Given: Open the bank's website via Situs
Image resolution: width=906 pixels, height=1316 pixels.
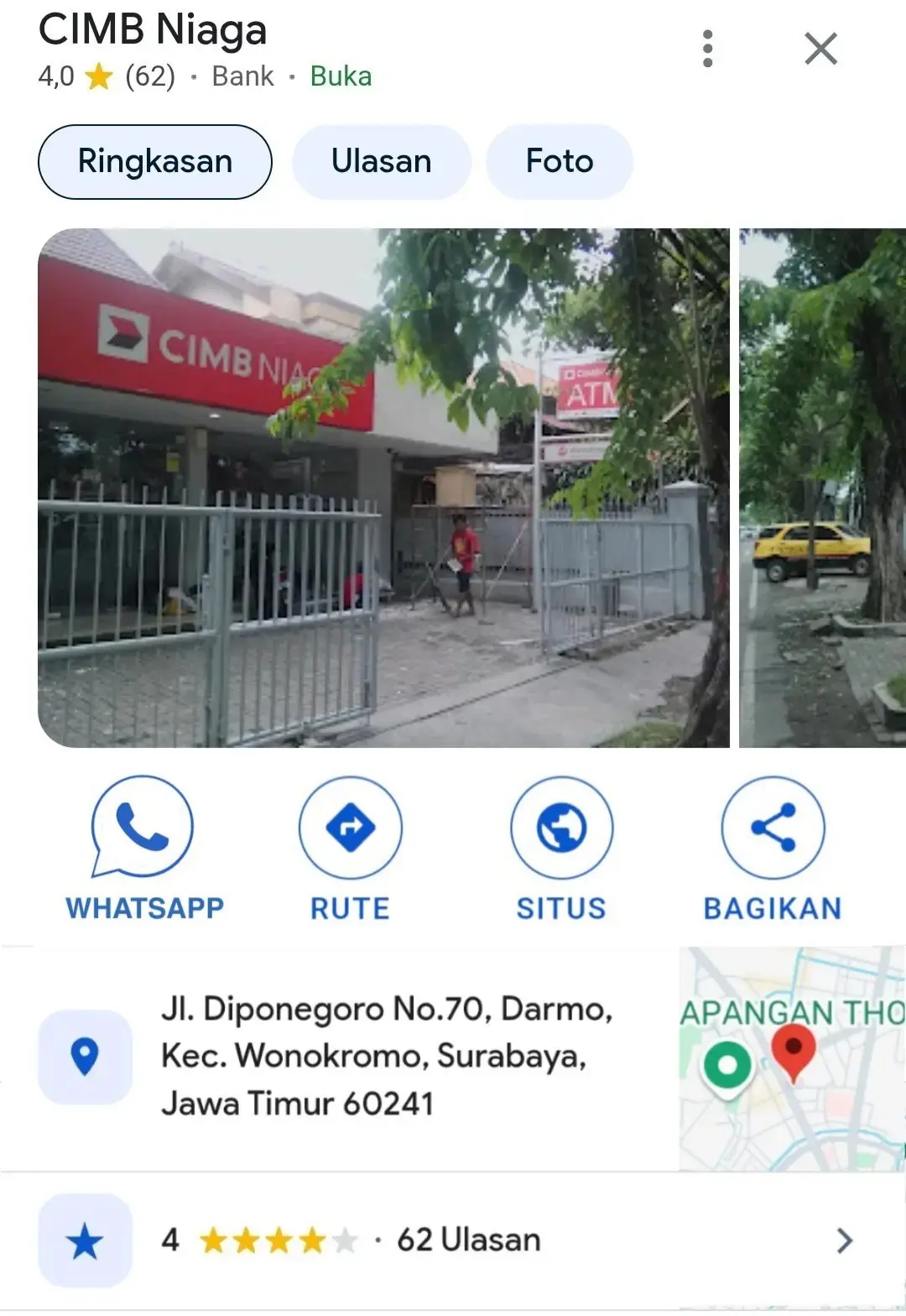Looking at the screenshot, I should (561, 848).
